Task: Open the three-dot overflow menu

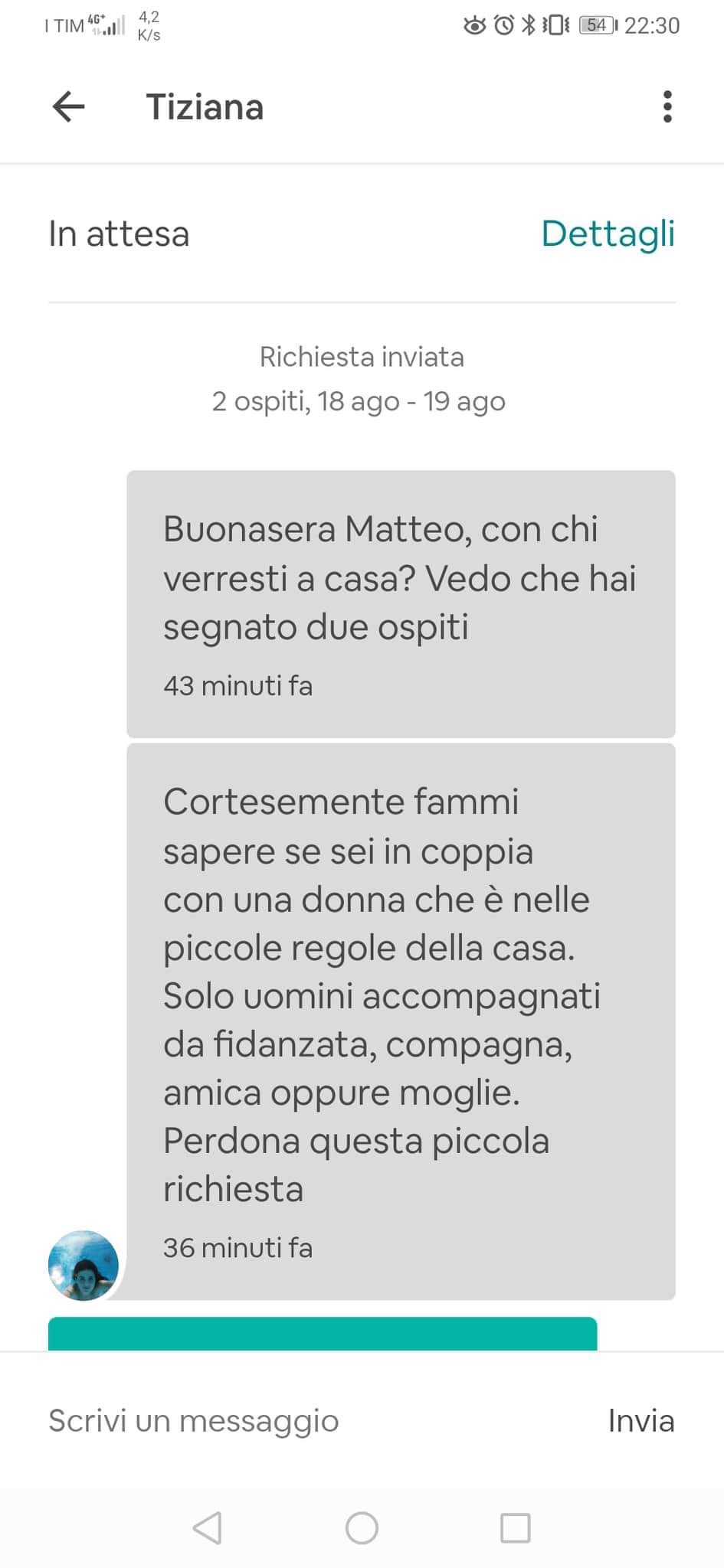Action: [x=667, y=106]
